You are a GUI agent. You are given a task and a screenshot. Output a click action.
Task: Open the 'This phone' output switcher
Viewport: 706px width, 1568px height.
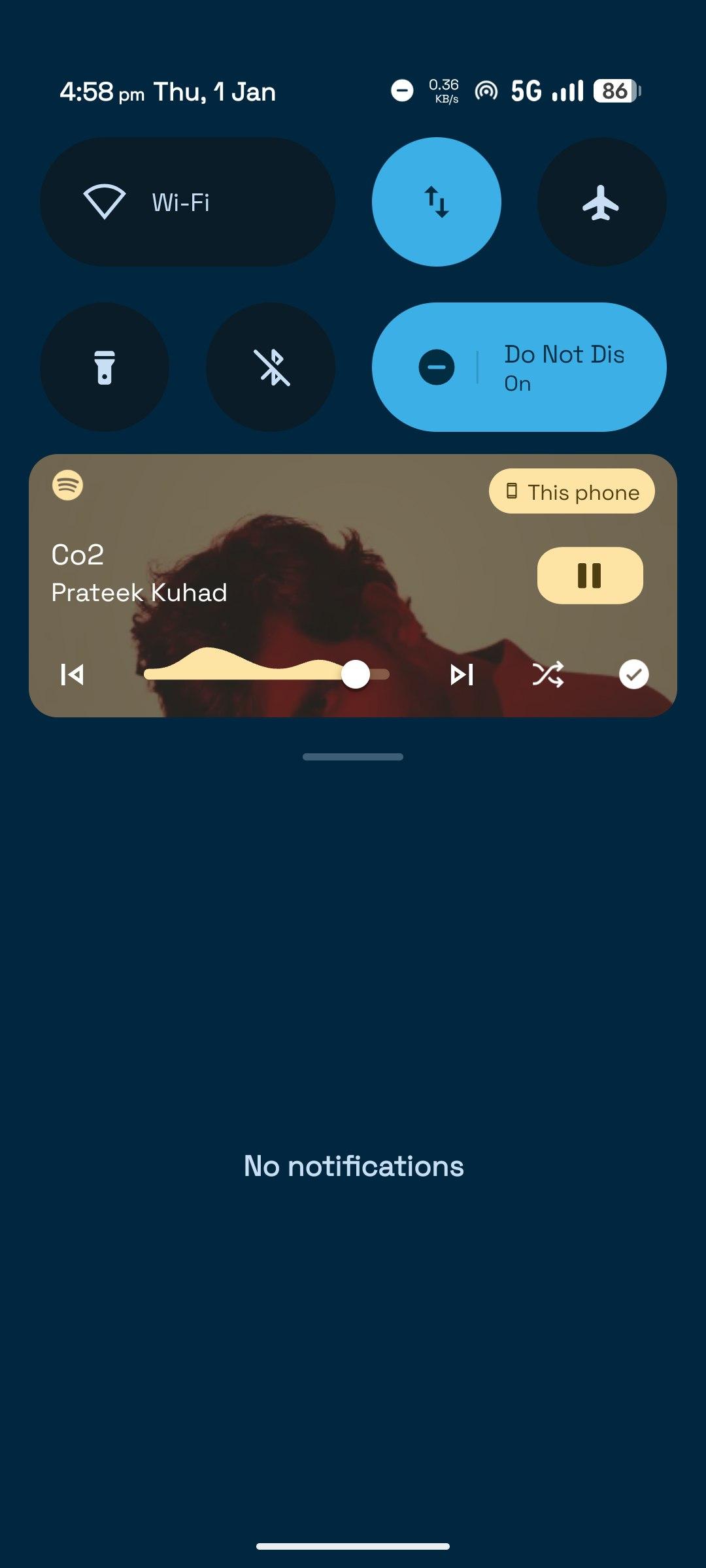[x=571, y=491]
